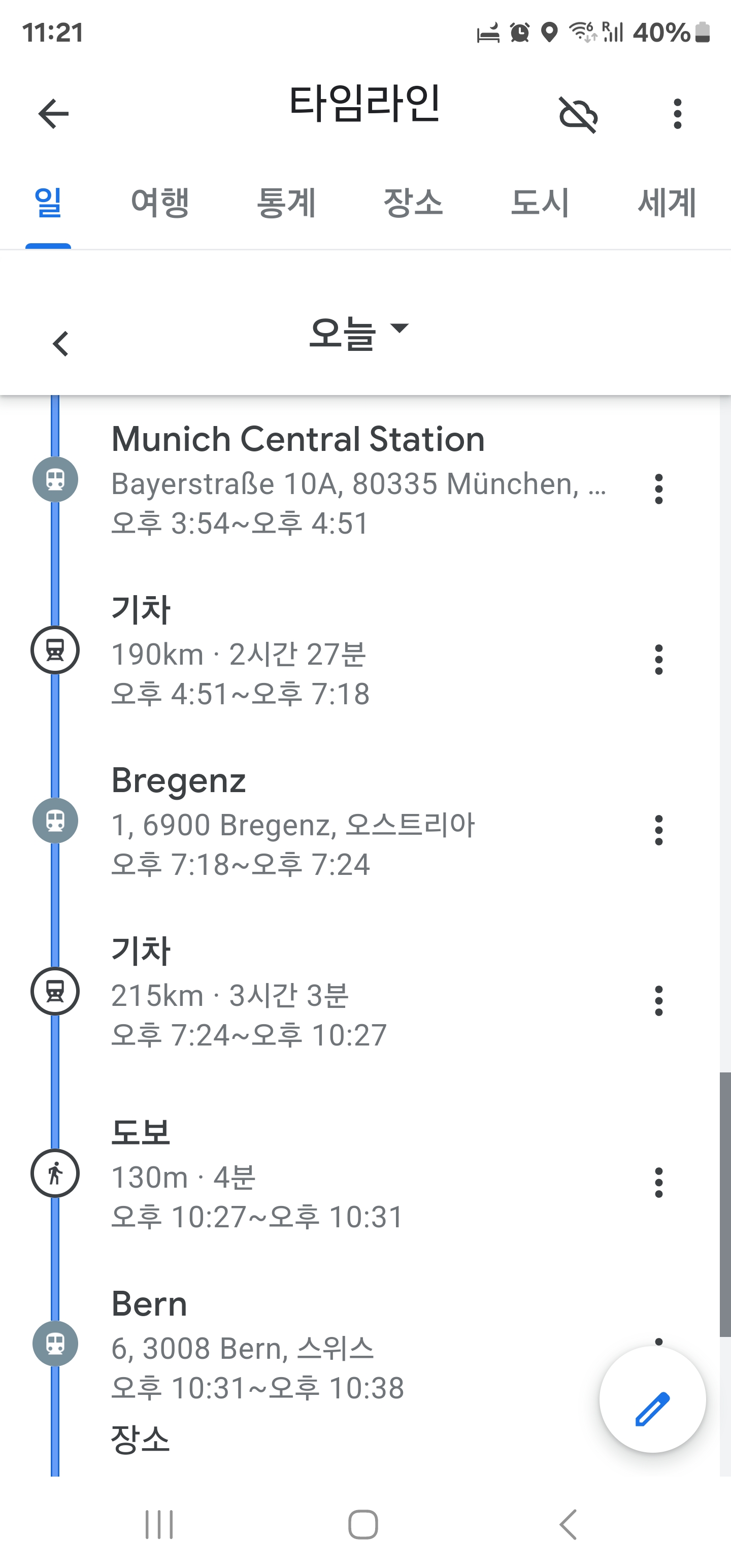
Task: Open options for Munich Central Station
Action: [x=658, y=489]
